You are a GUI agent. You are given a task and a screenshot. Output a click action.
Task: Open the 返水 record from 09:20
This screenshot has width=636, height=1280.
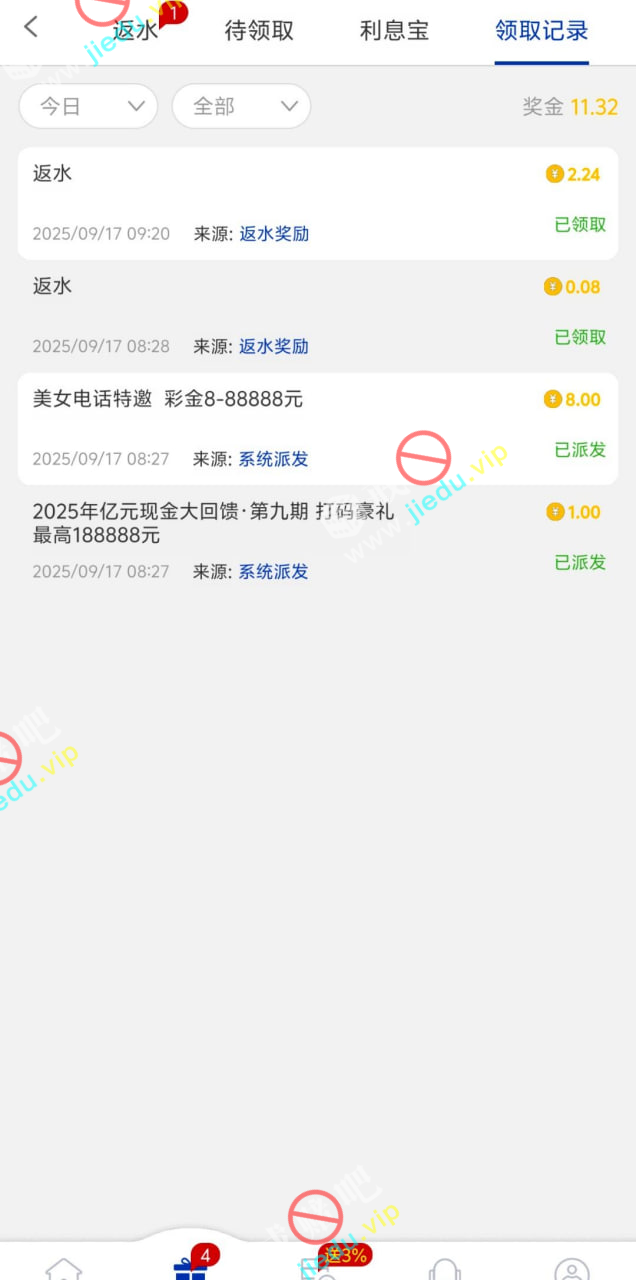tap(317, 204)
